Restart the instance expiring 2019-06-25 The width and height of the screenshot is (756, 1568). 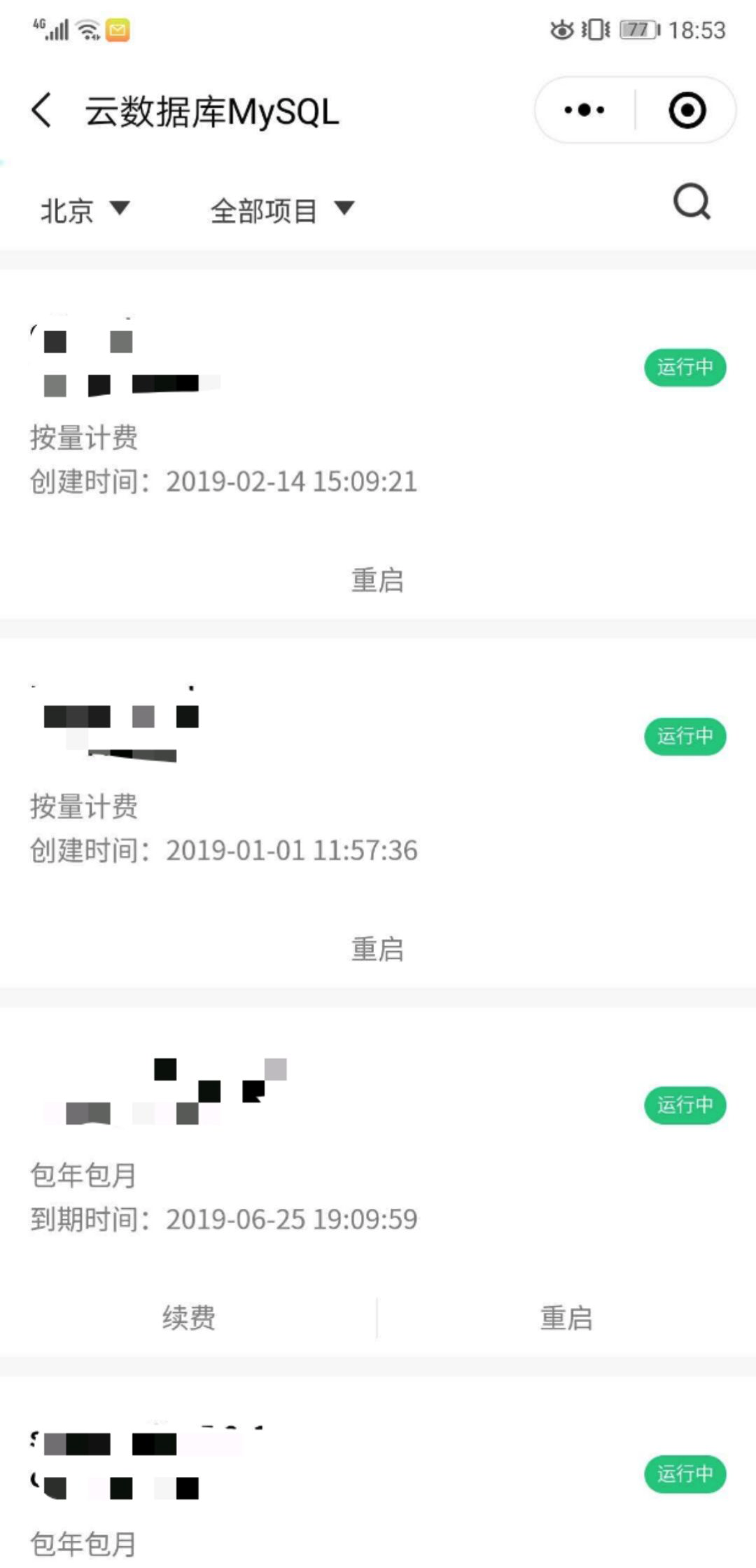[566, 1318]
